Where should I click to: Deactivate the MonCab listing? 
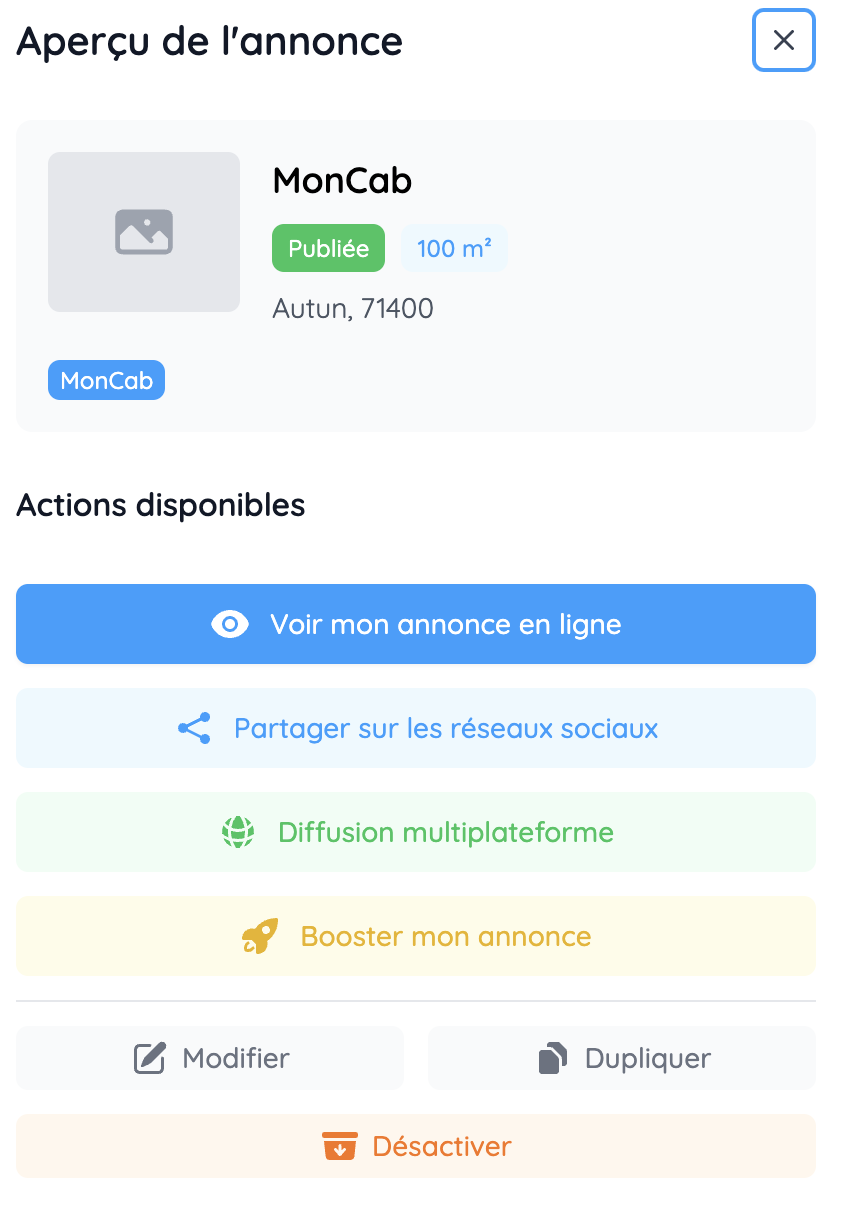click(x=416, y=1146)
